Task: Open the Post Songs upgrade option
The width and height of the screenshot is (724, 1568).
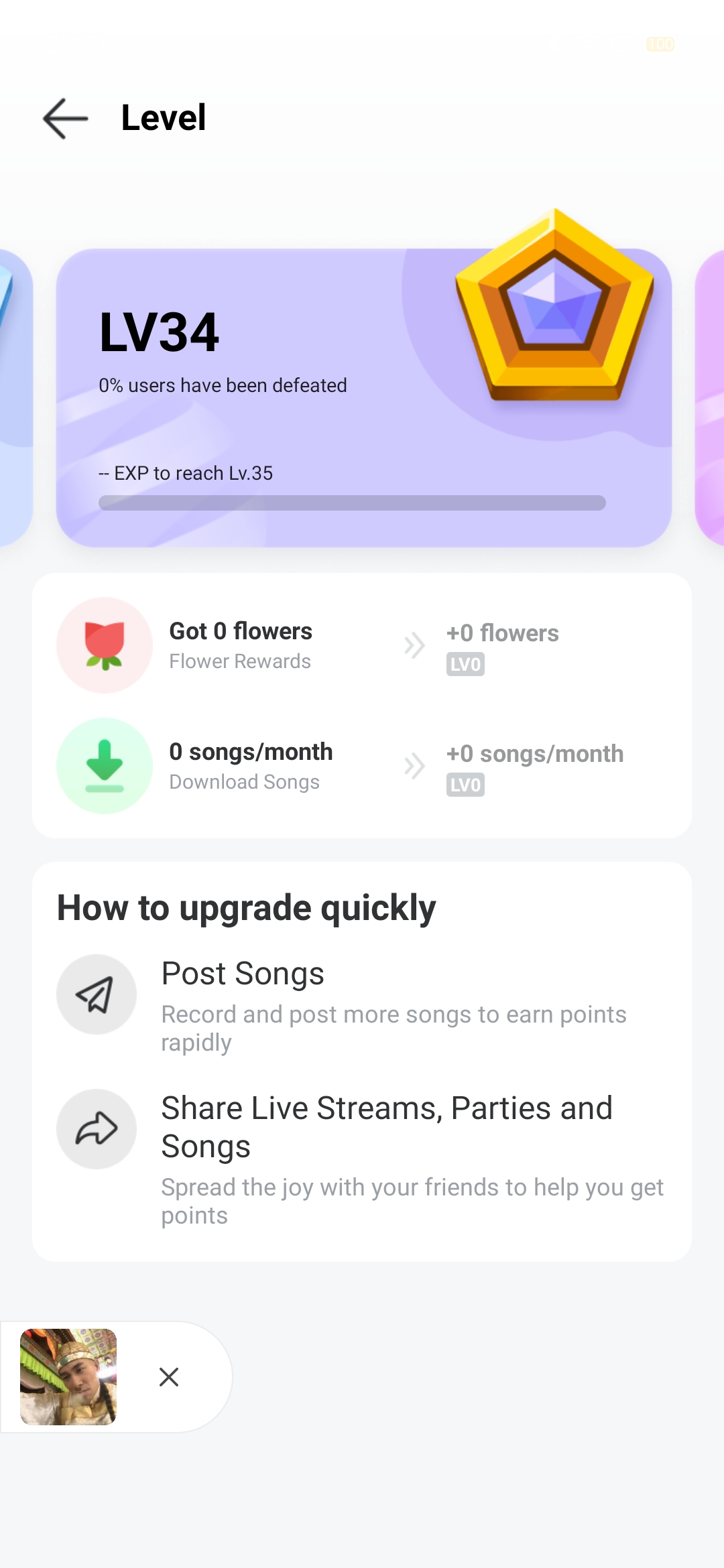Action: point(362,1004)
